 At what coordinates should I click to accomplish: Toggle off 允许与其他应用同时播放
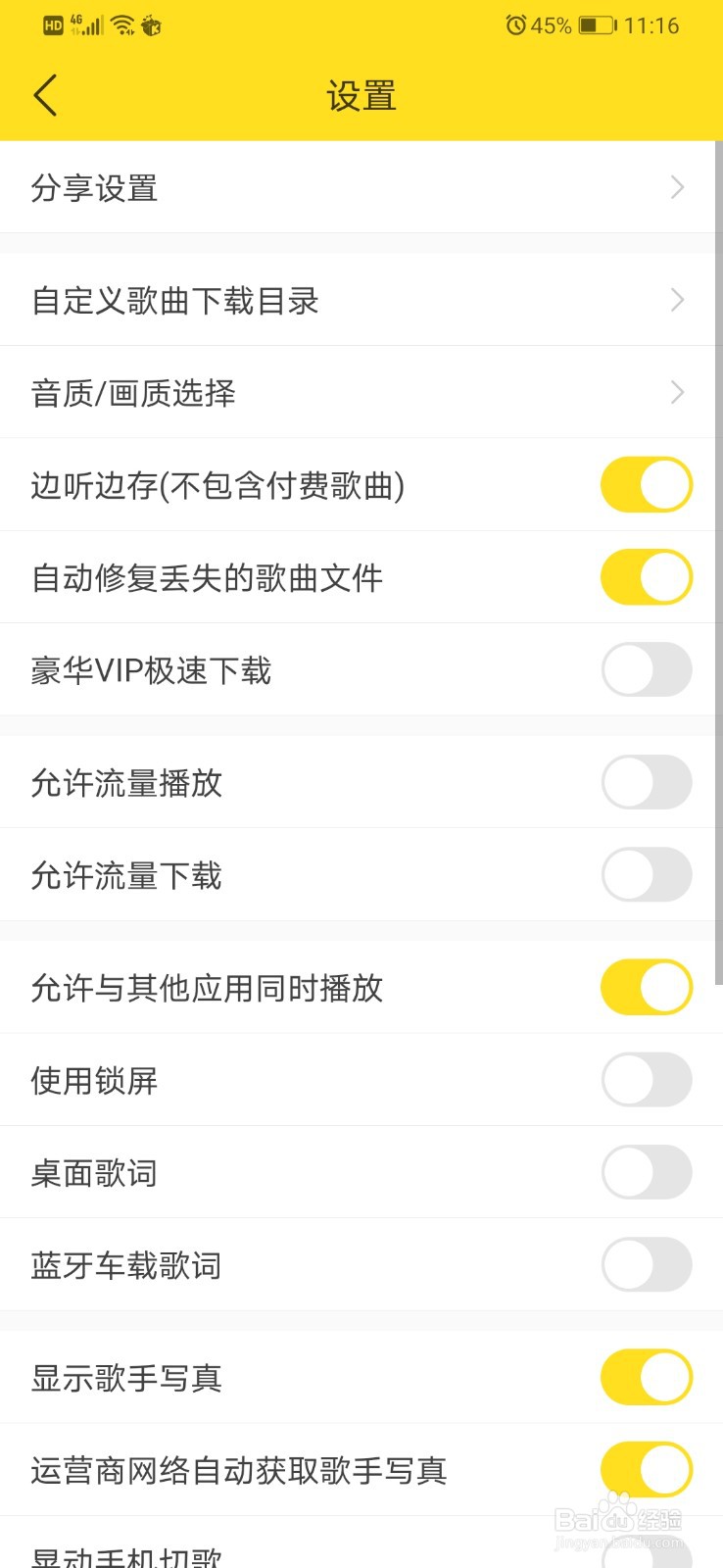click(647, 987)
